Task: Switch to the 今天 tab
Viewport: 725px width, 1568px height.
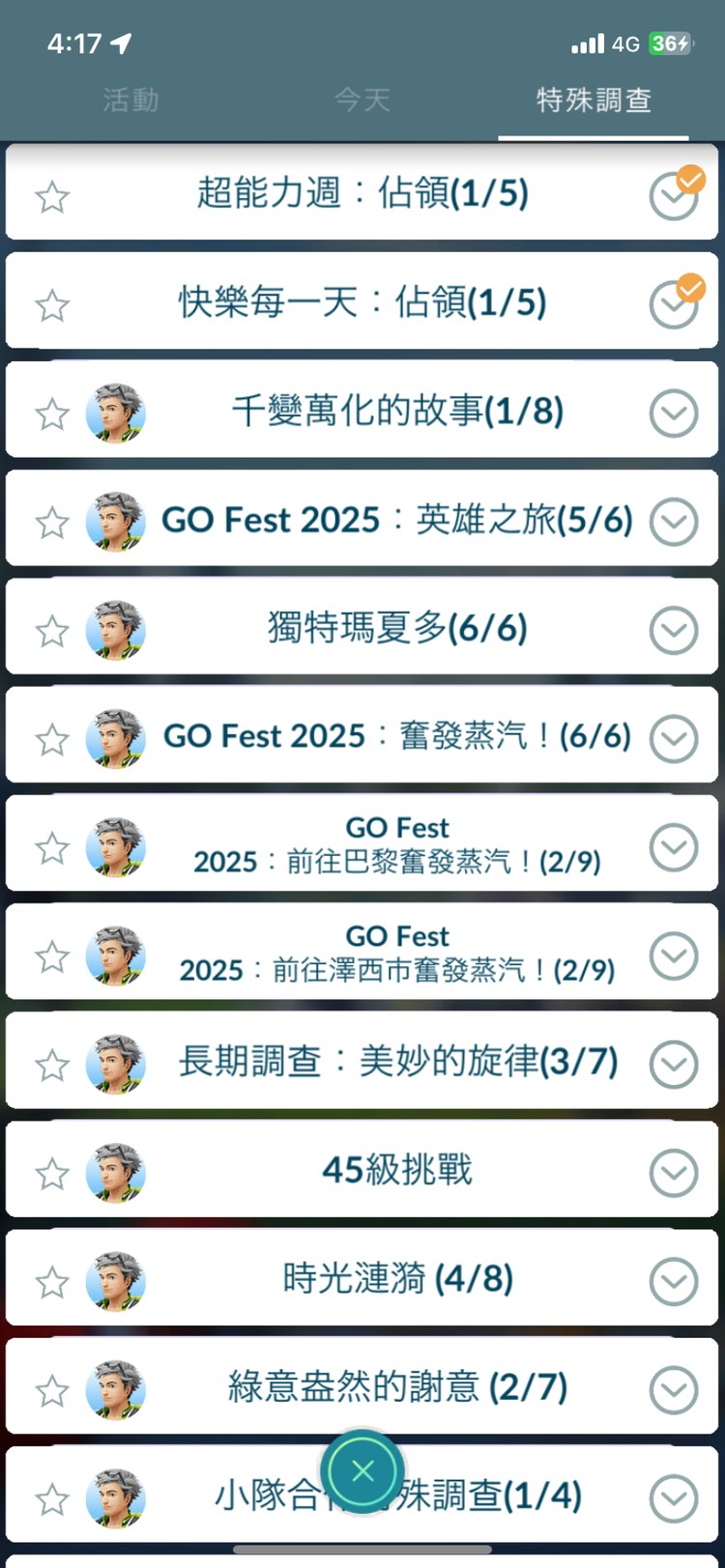Action: [362, 100]
